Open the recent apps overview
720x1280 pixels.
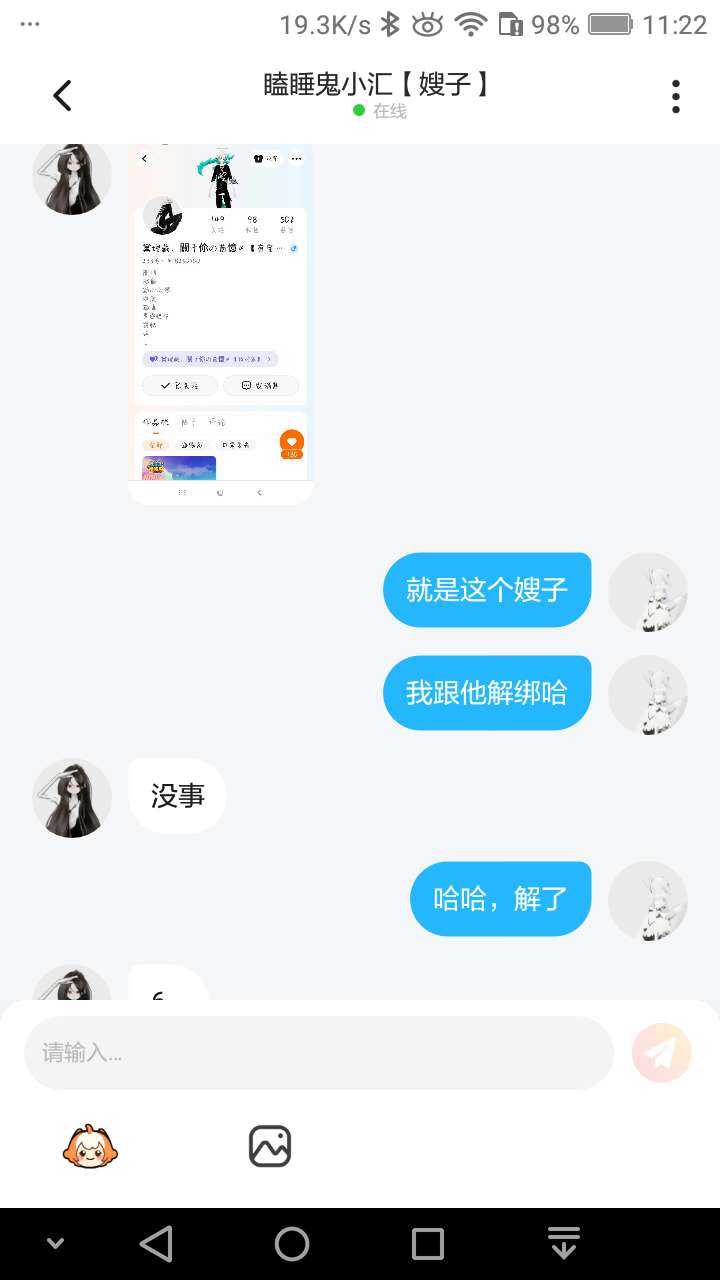[x=428, y=1244]
